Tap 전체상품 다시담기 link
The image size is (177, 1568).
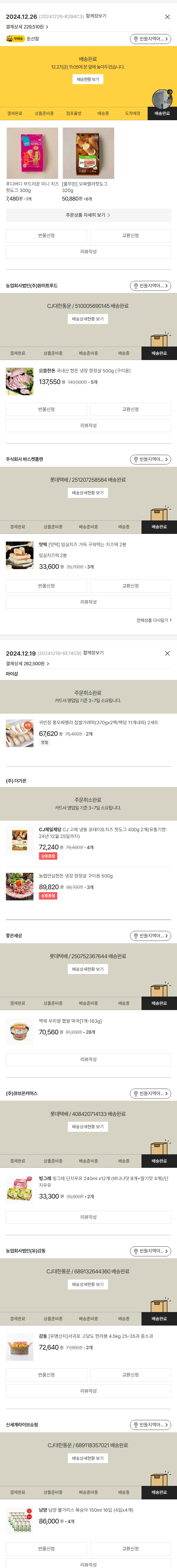[154, 620]
